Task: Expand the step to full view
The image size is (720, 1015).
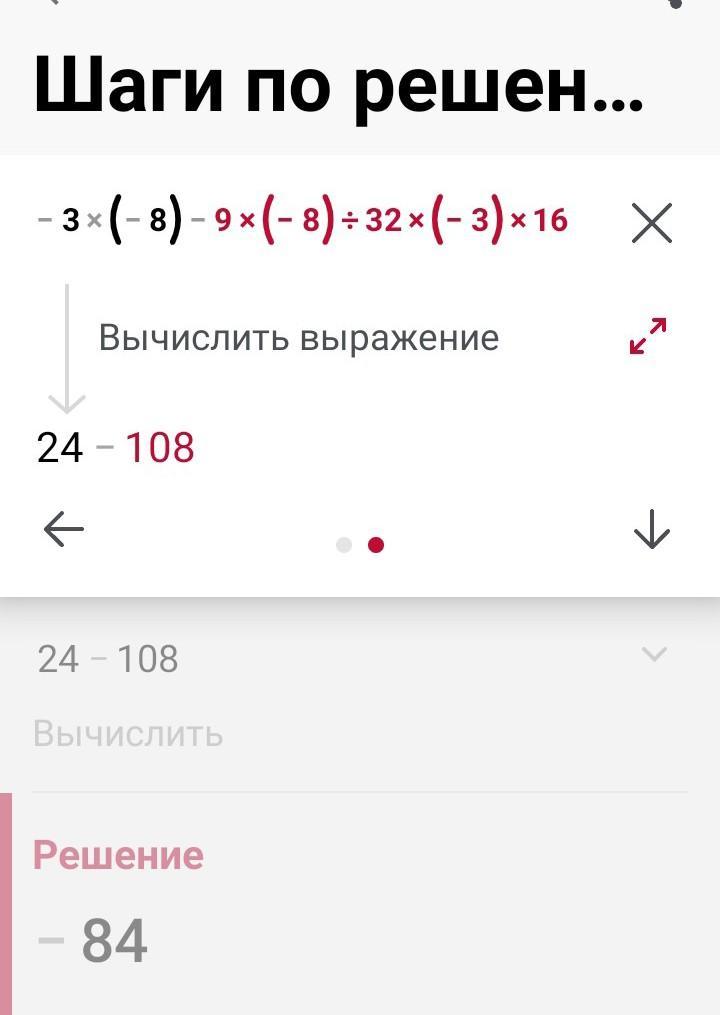Action: click(648, 337)
